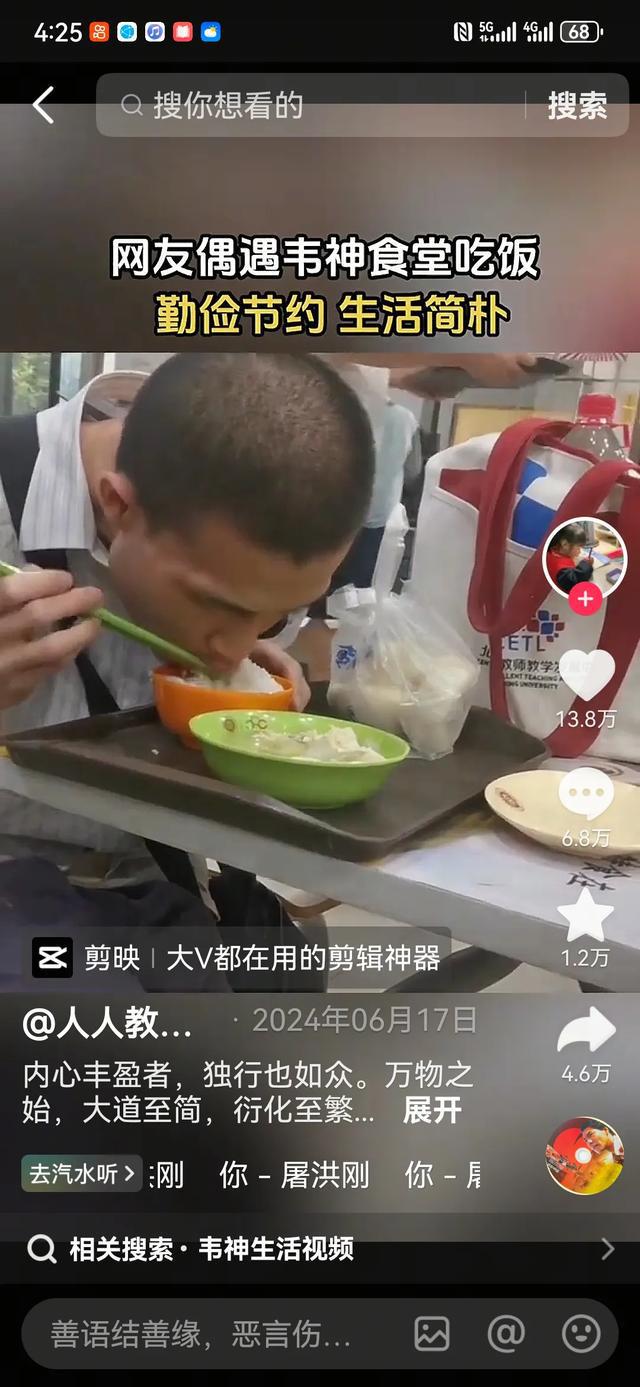
Task: Tap the 搜索 search button
Action: coord(577,105)
